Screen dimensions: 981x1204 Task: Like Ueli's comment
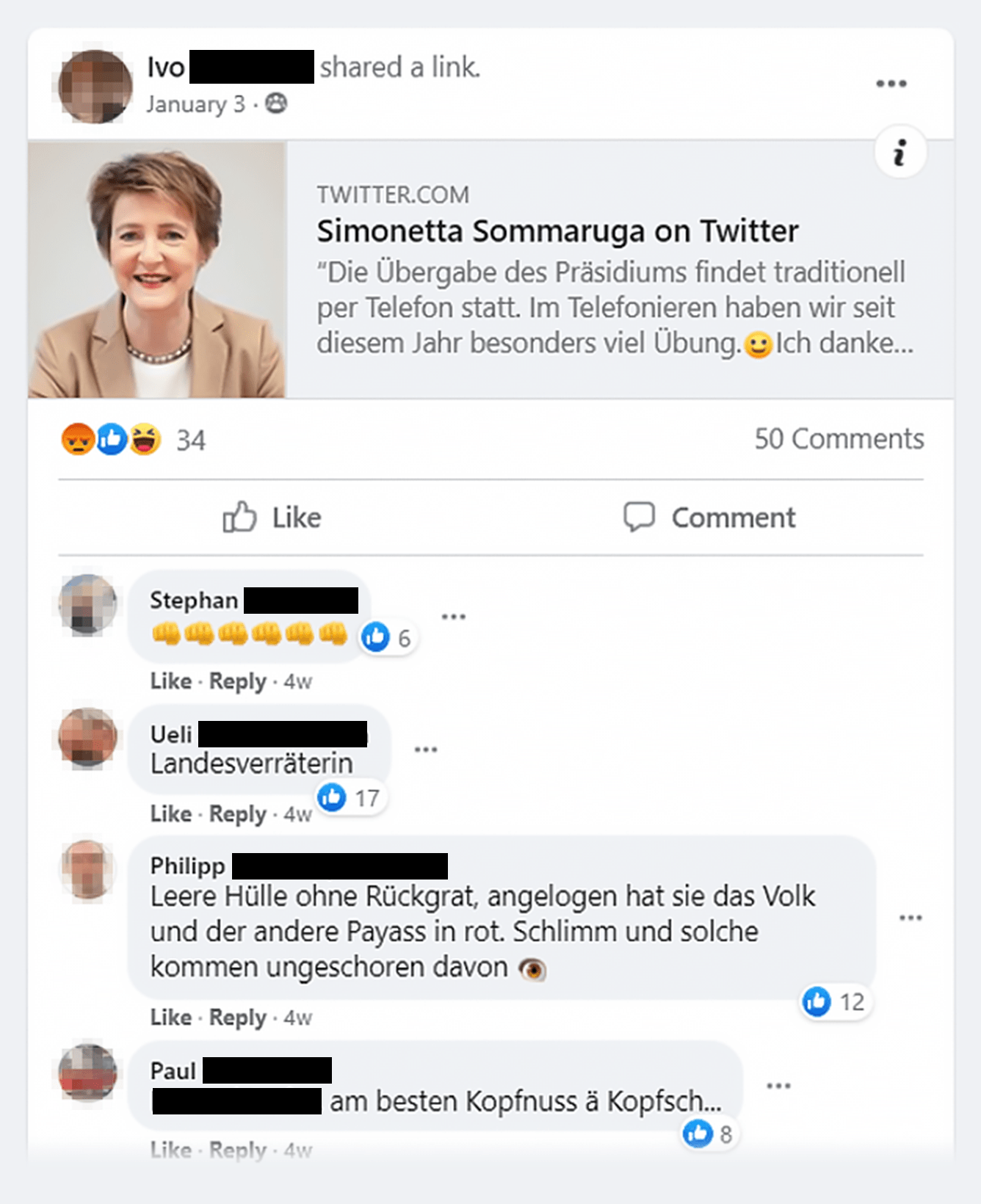[170, 814]
